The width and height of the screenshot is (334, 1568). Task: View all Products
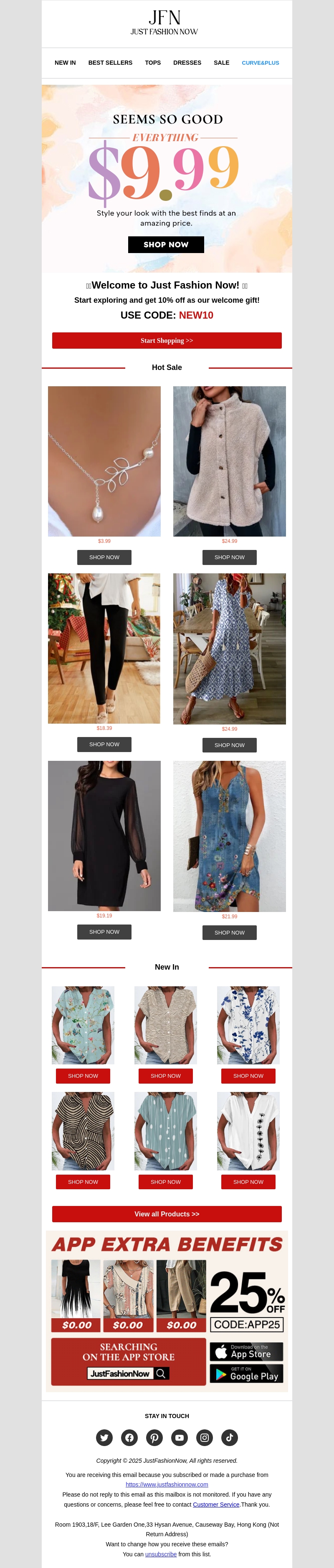point(167,1214)
